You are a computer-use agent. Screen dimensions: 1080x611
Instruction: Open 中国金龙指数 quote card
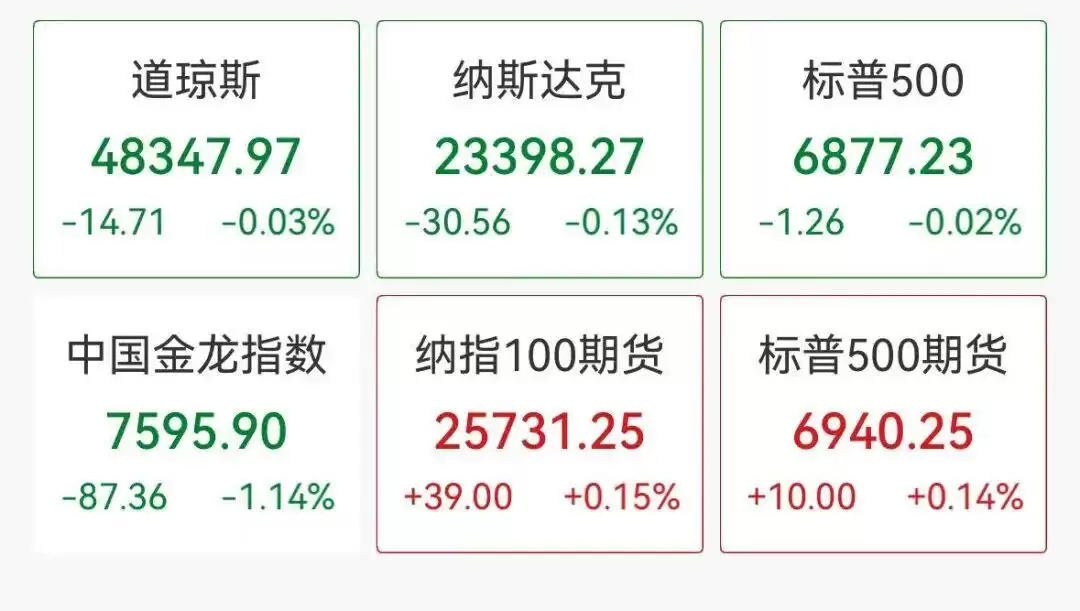point(196,424)
